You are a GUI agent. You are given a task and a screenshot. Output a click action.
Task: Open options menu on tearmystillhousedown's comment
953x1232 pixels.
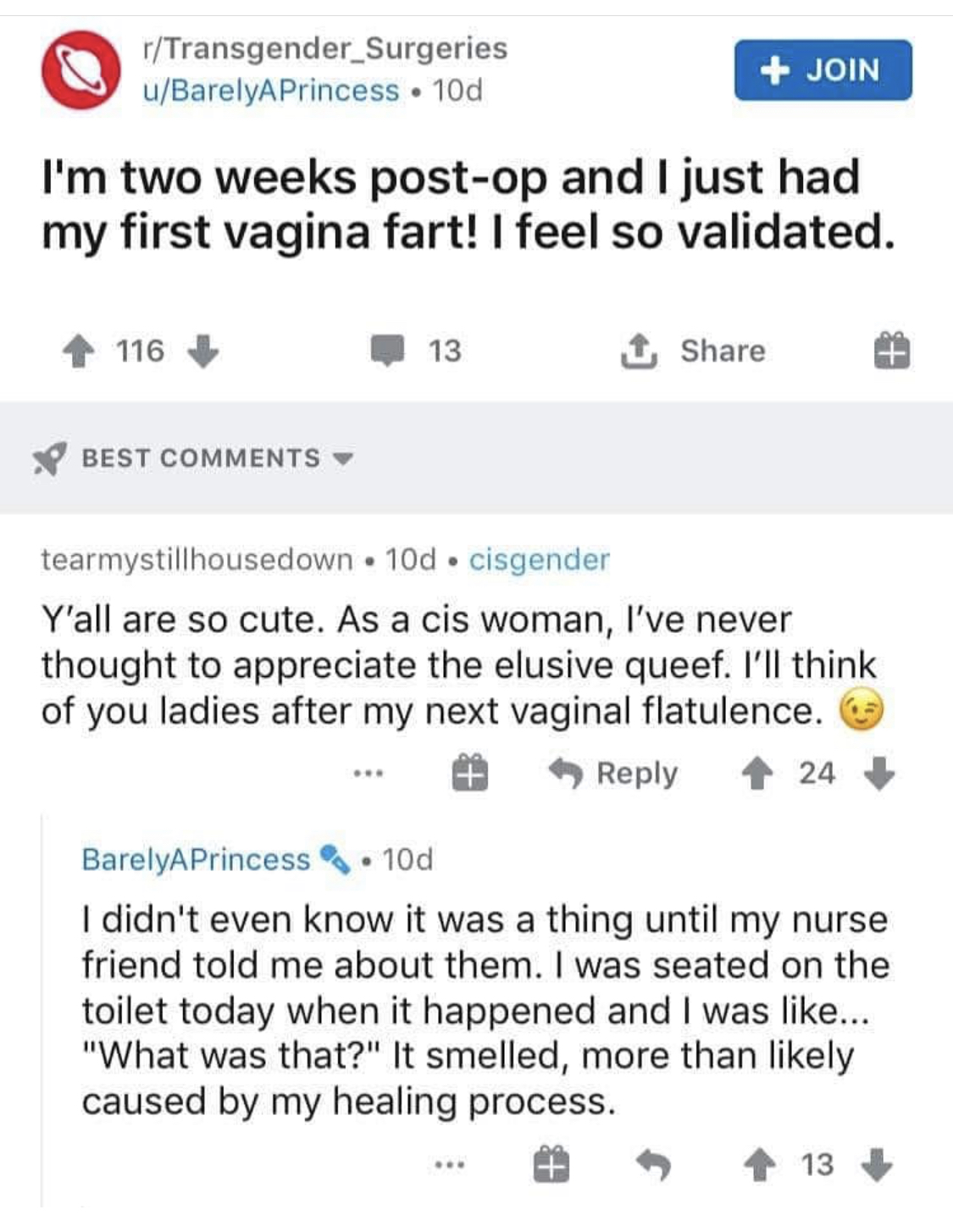pyautogui.click(x=369, y=773)
